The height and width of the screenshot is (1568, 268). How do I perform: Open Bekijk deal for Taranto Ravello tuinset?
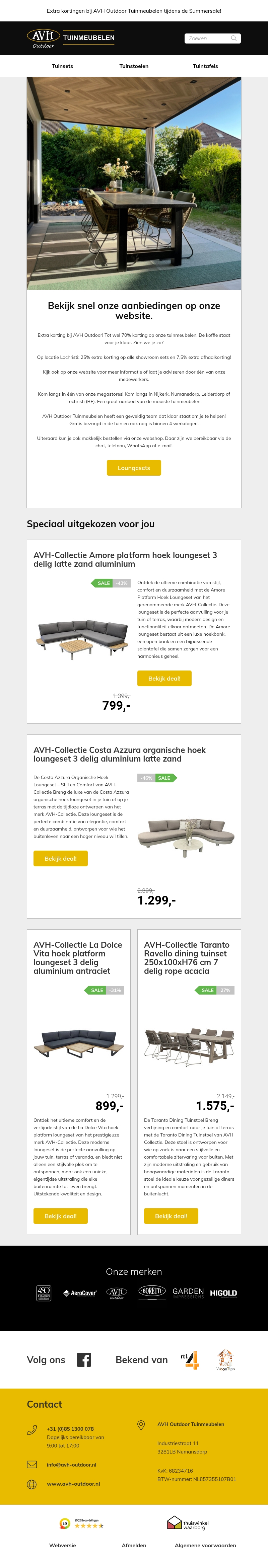click(x=171, y=1216)
